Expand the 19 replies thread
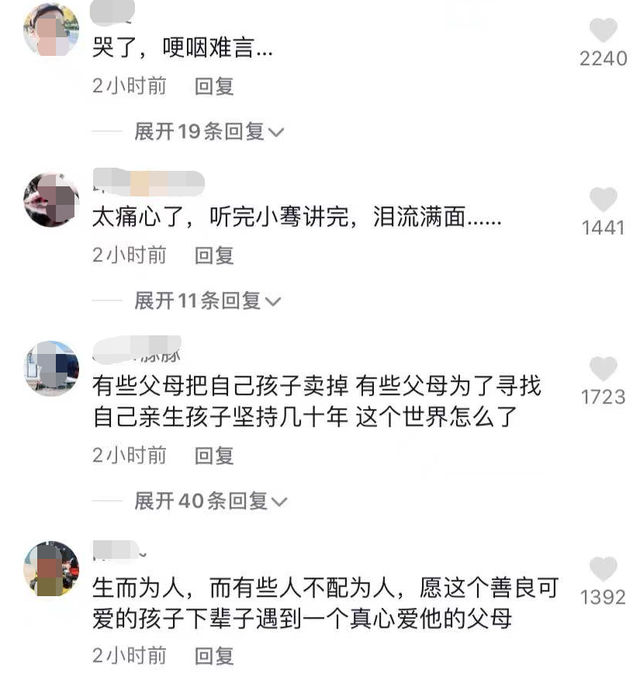The image size is (640, 673). (x=210, y=131)
